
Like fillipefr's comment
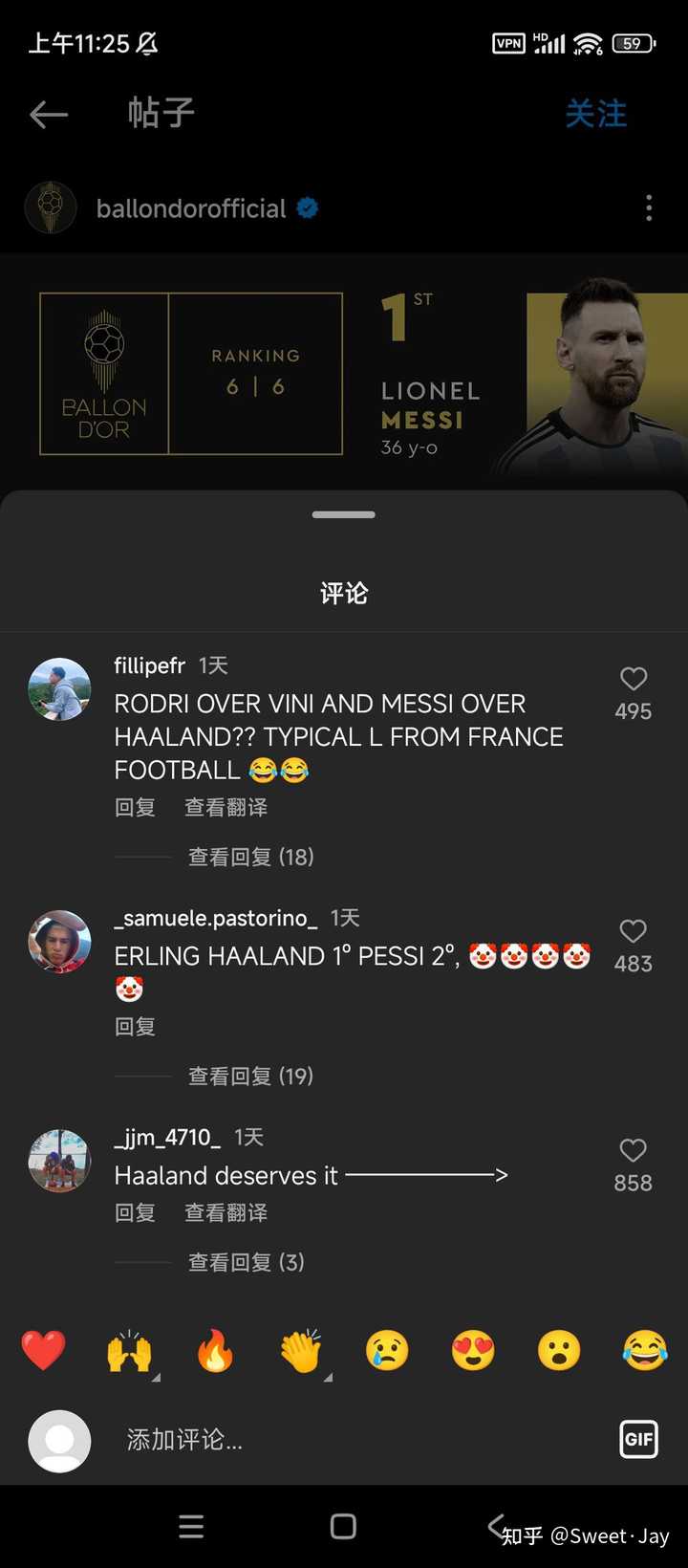634,680
